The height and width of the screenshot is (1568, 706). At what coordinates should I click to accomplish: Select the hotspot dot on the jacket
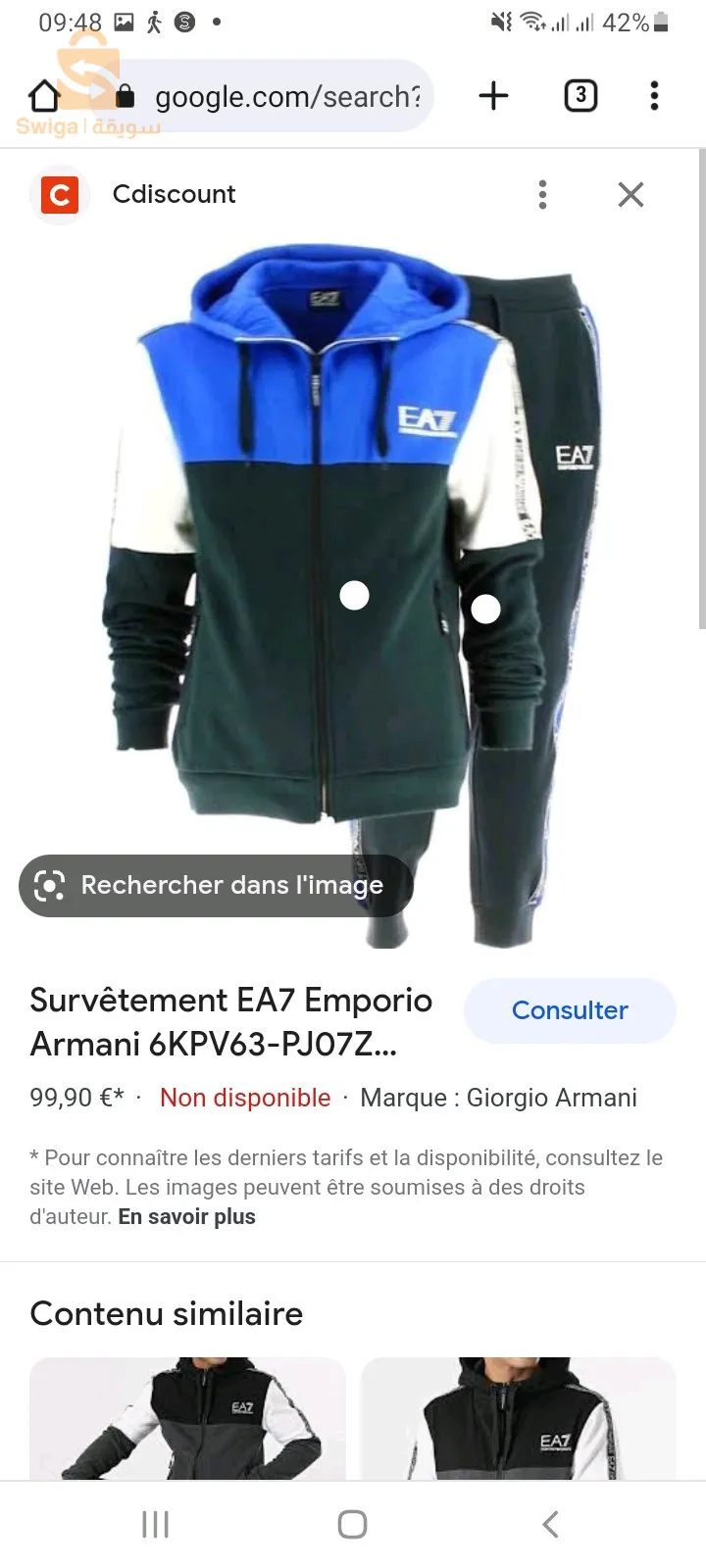354,595
